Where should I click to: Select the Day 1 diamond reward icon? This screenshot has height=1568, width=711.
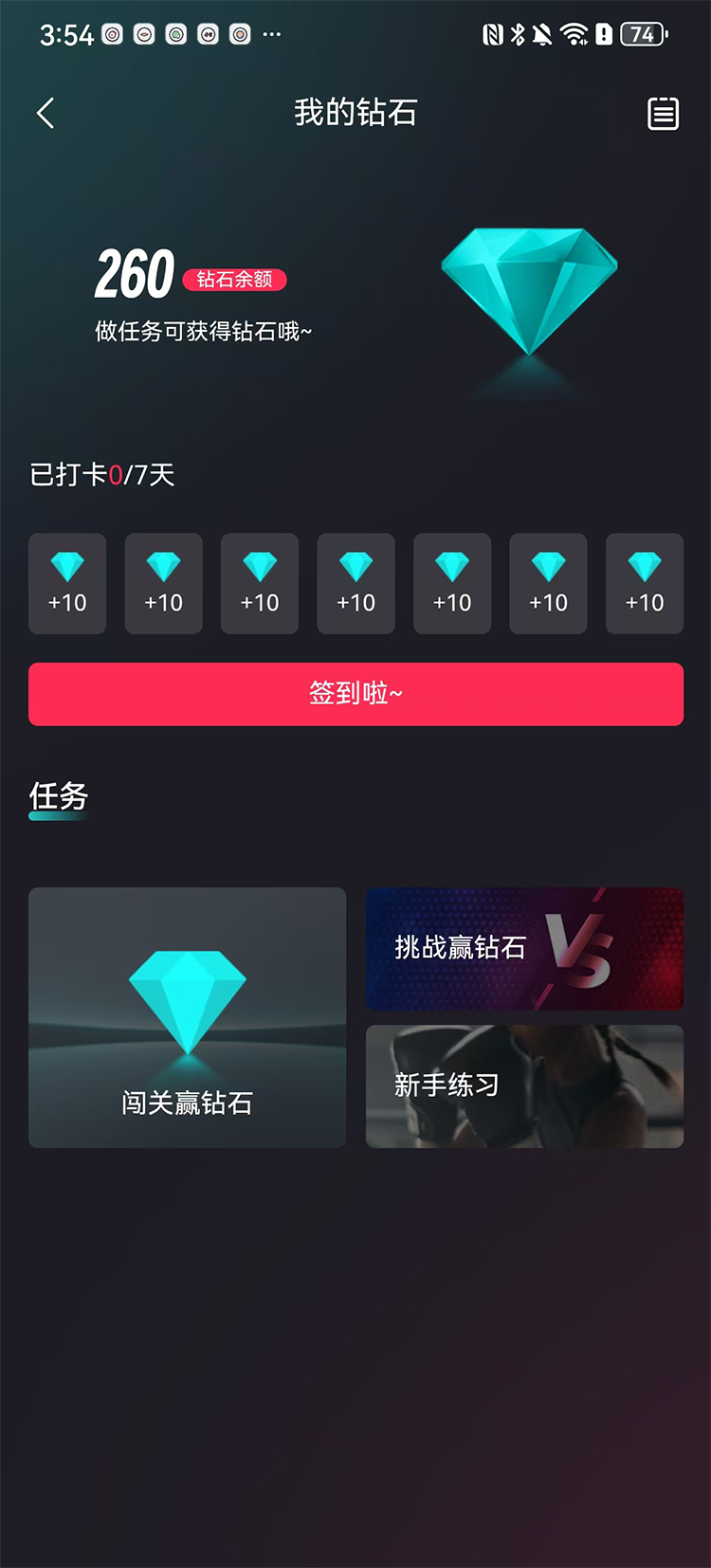[x=66, y=583]
